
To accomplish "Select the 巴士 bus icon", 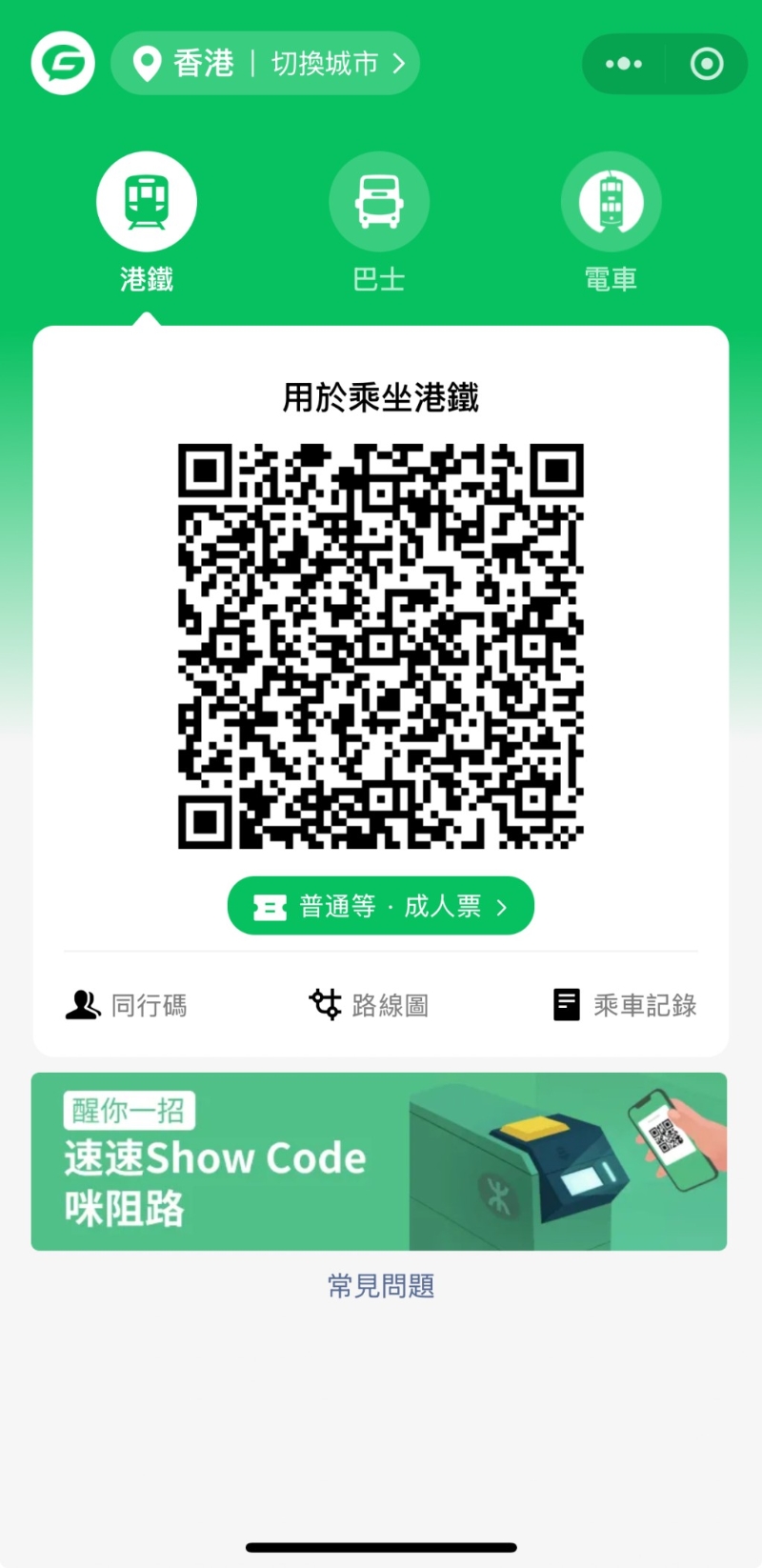I will pos(379,200).
